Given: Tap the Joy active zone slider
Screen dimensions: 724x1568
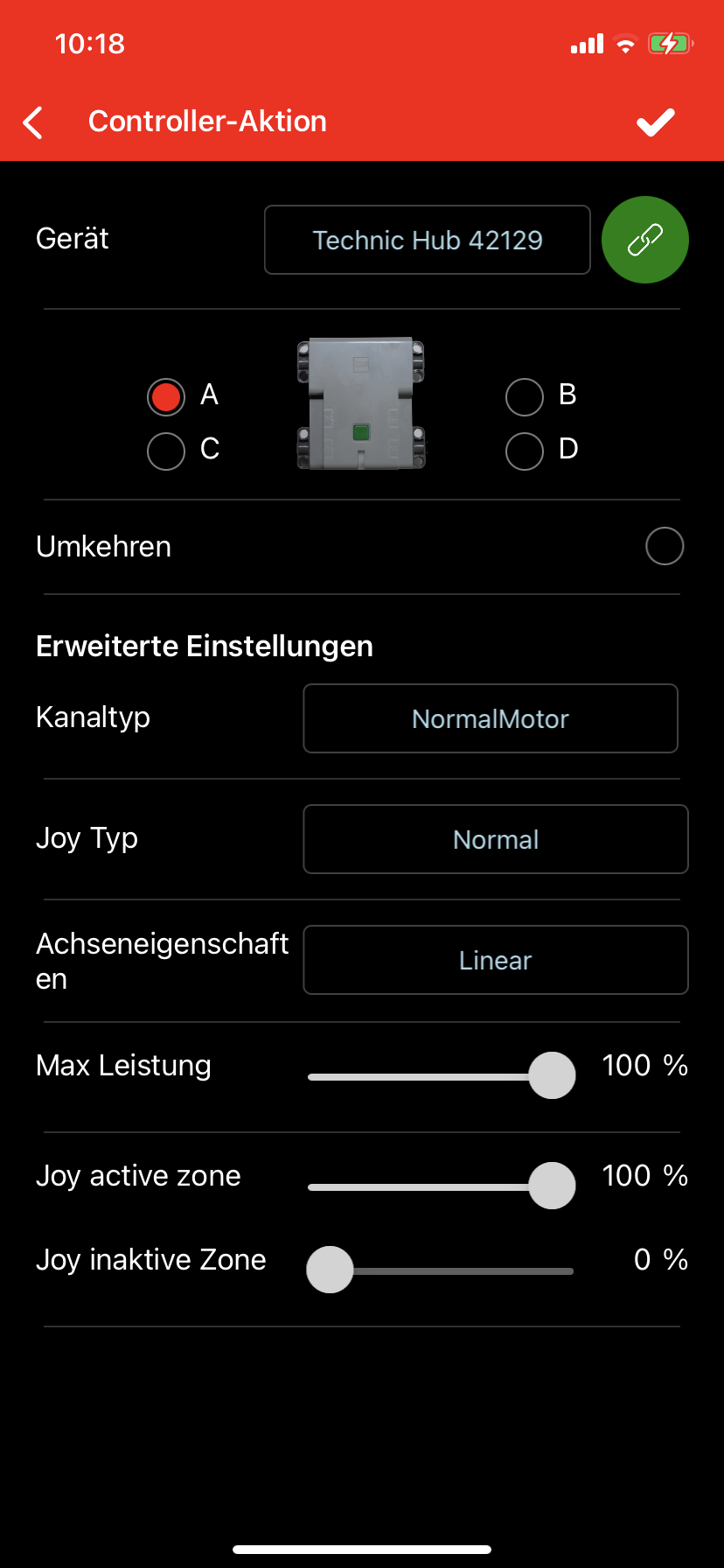Looking at the screenshot, I should [442, 1186].
